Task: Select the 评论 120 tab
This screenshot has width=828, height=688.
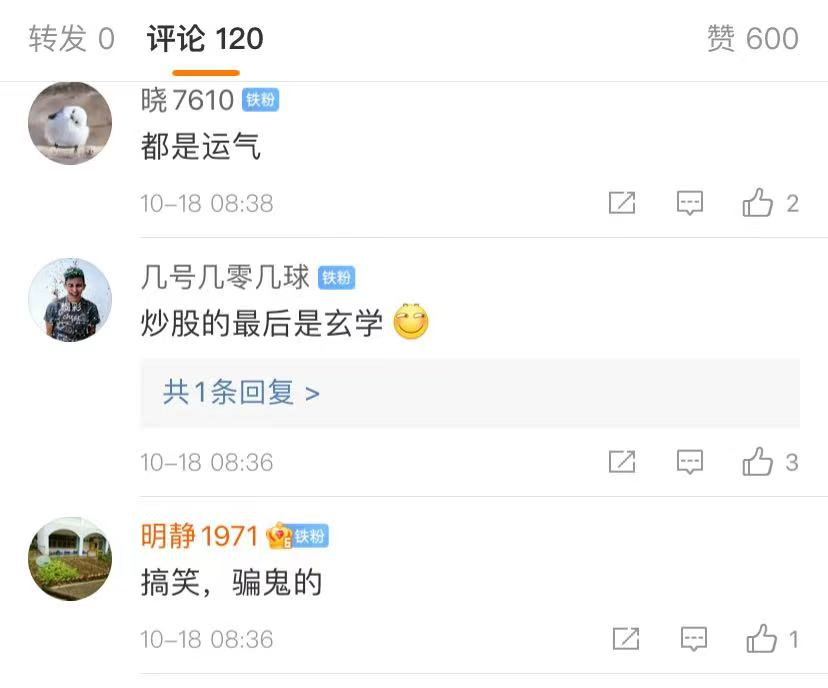Action: 205,39
